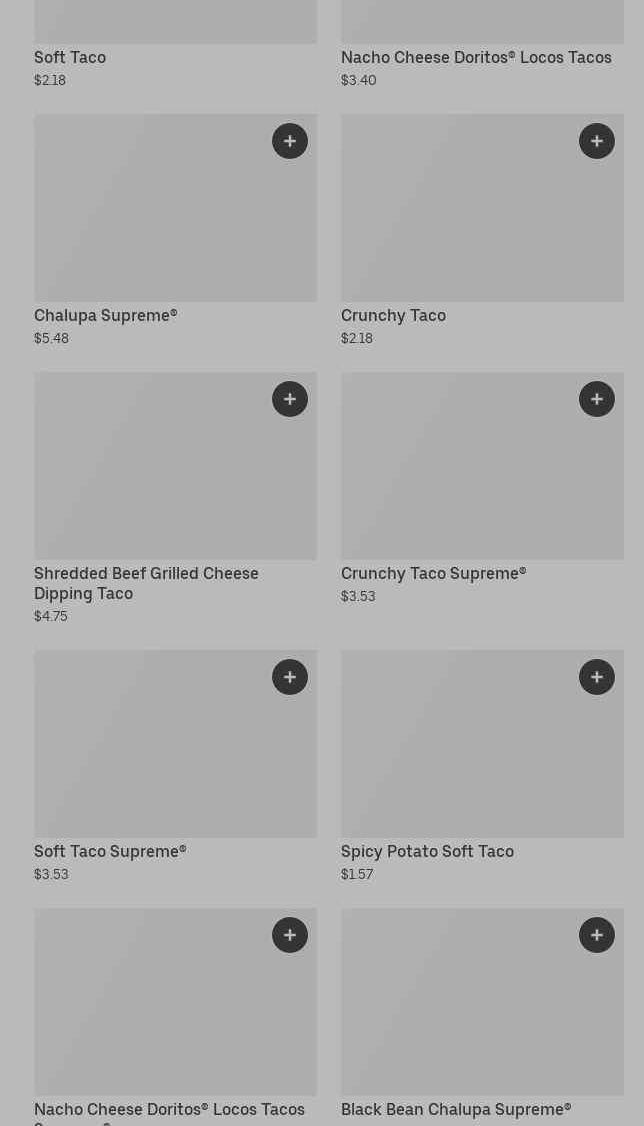Add Chalupa Supreme to the cart
Screen dimensions: 644x1126
click(x=290, y=141)
